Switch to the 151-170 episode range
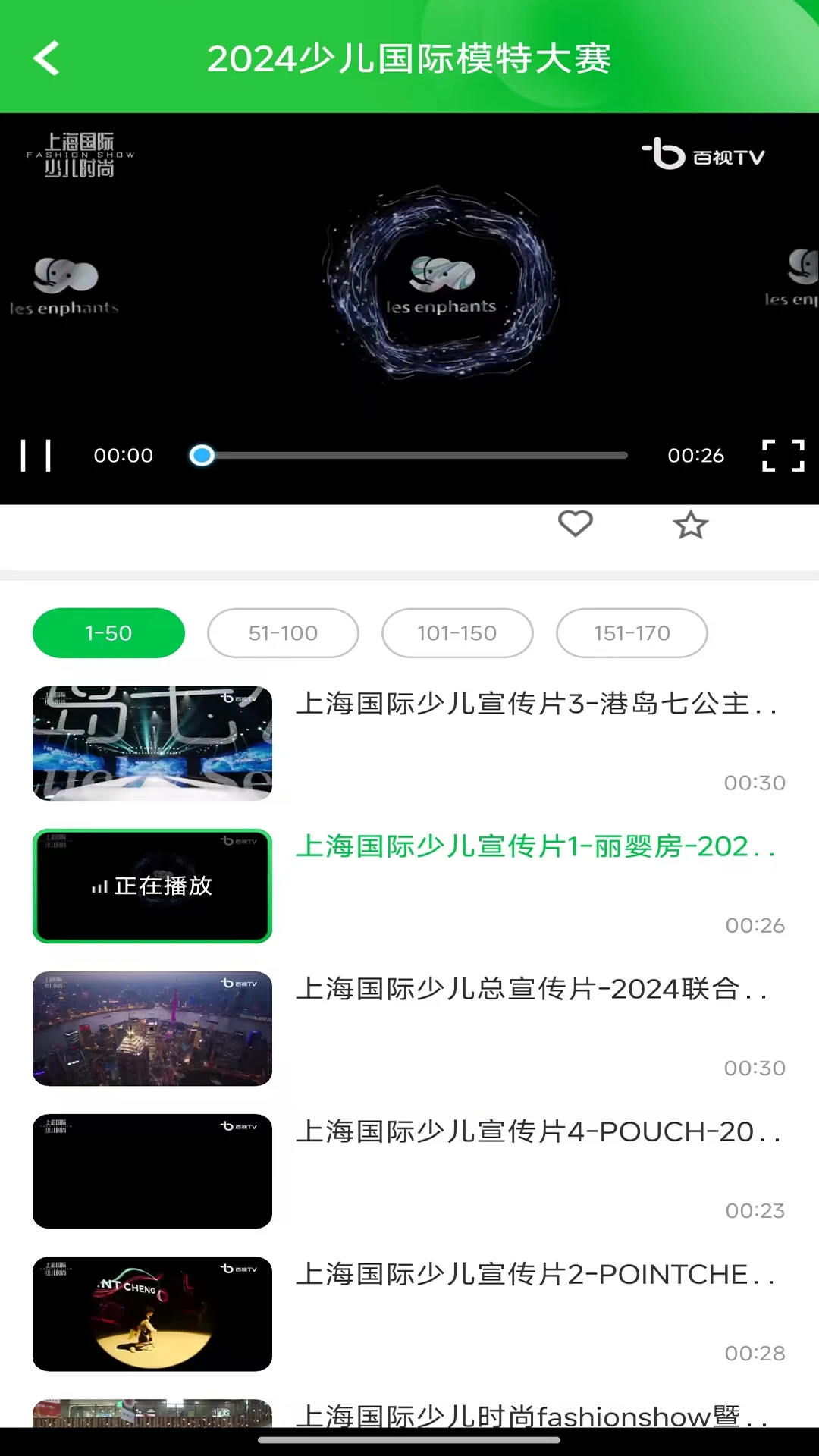The image size is (819, 1456). 632,633
